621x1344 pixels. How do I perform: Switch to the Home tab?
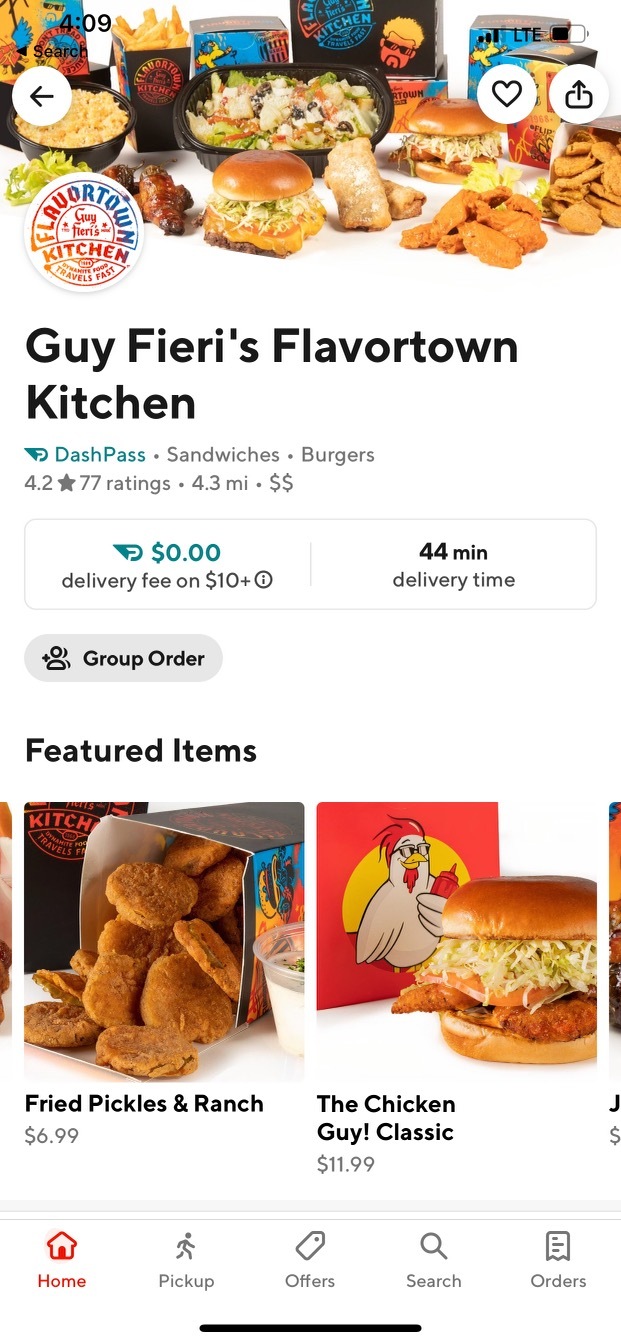tap(62, 1259)
